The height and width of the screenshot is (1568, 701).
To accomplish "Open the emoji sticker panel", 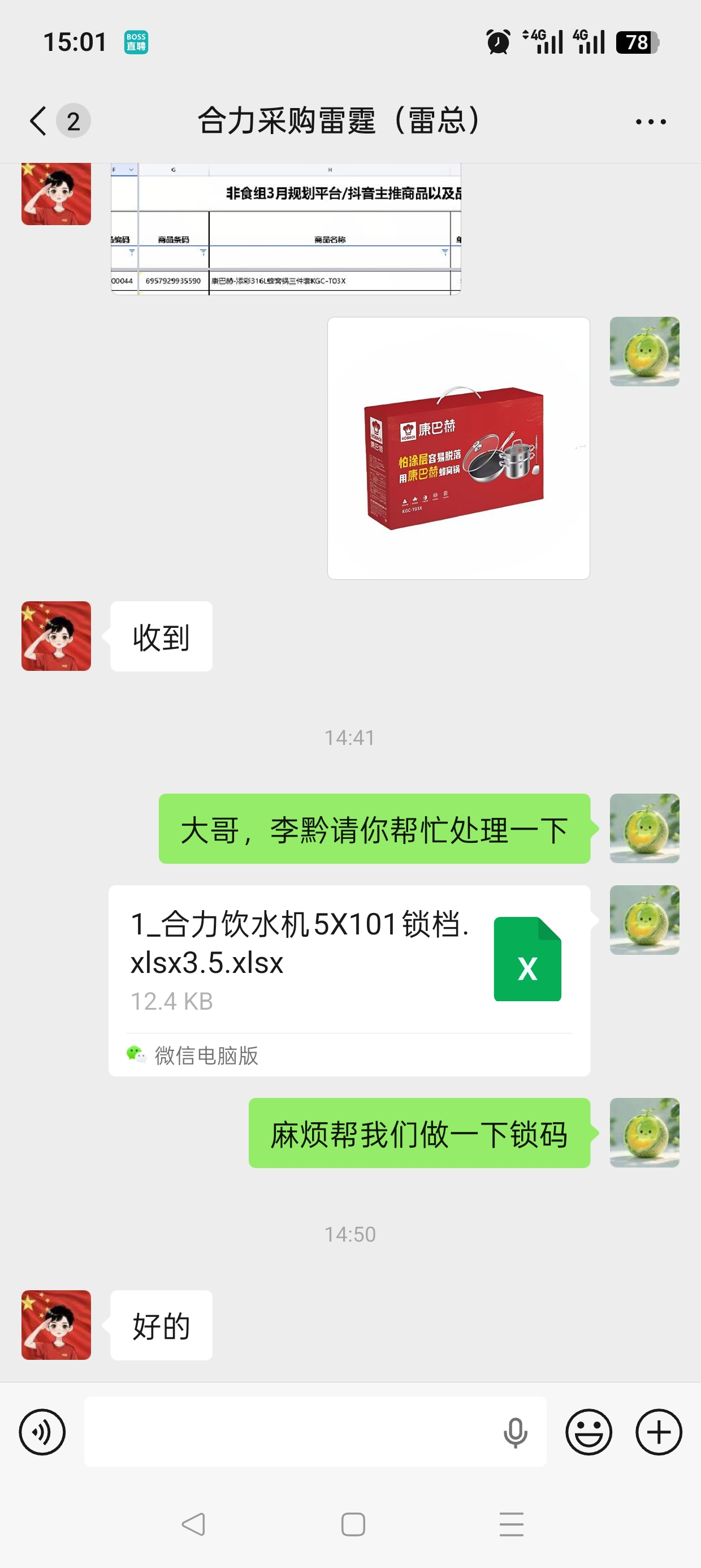I will pos(589,1432).
